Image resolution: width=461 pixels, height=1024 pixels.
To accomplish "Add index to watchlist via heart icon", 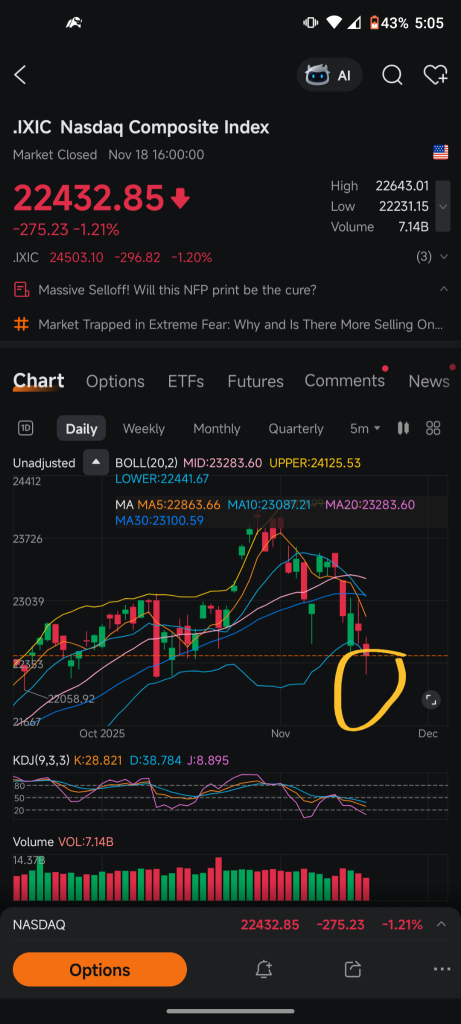I will (x=436, y=75).
